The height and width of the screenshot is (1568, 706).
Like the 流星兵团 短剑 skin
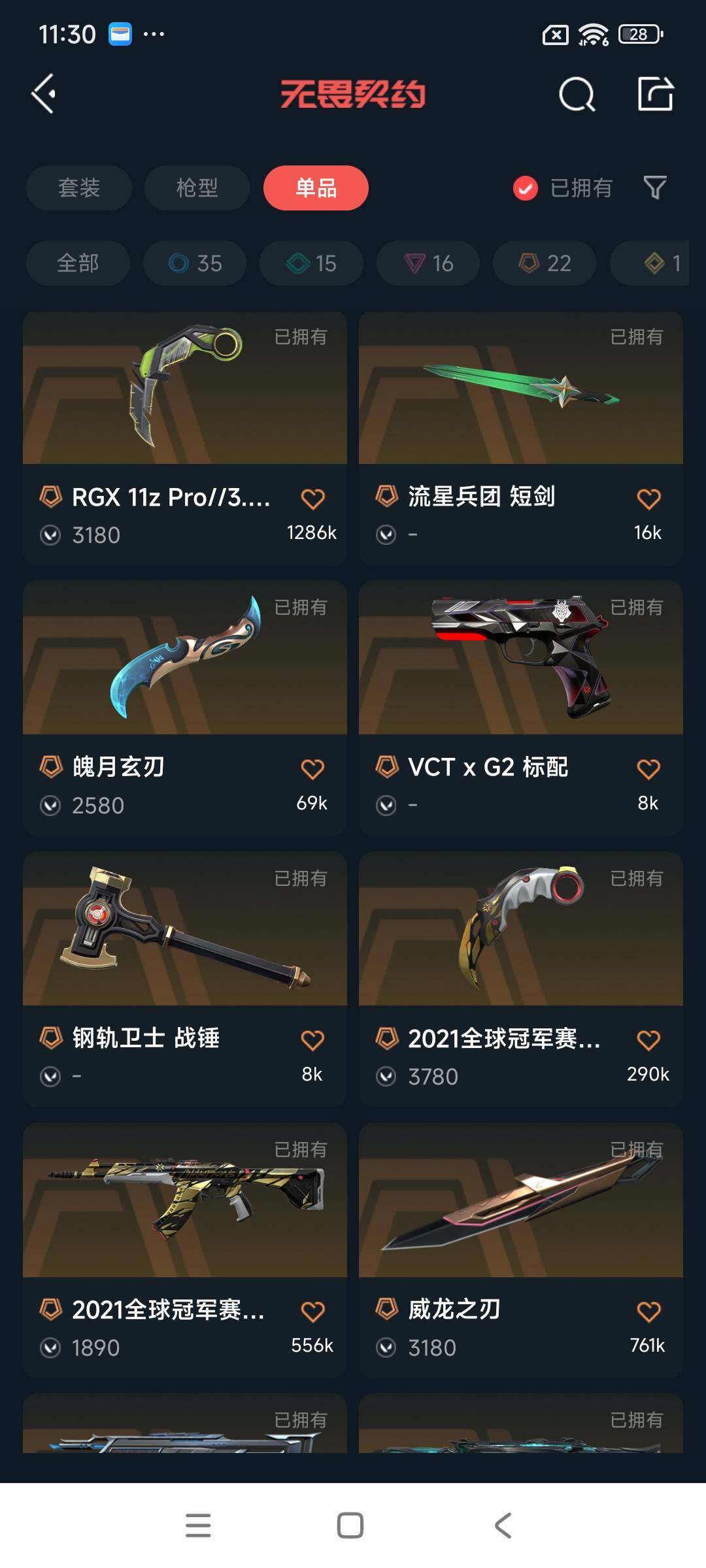point(648,499)
